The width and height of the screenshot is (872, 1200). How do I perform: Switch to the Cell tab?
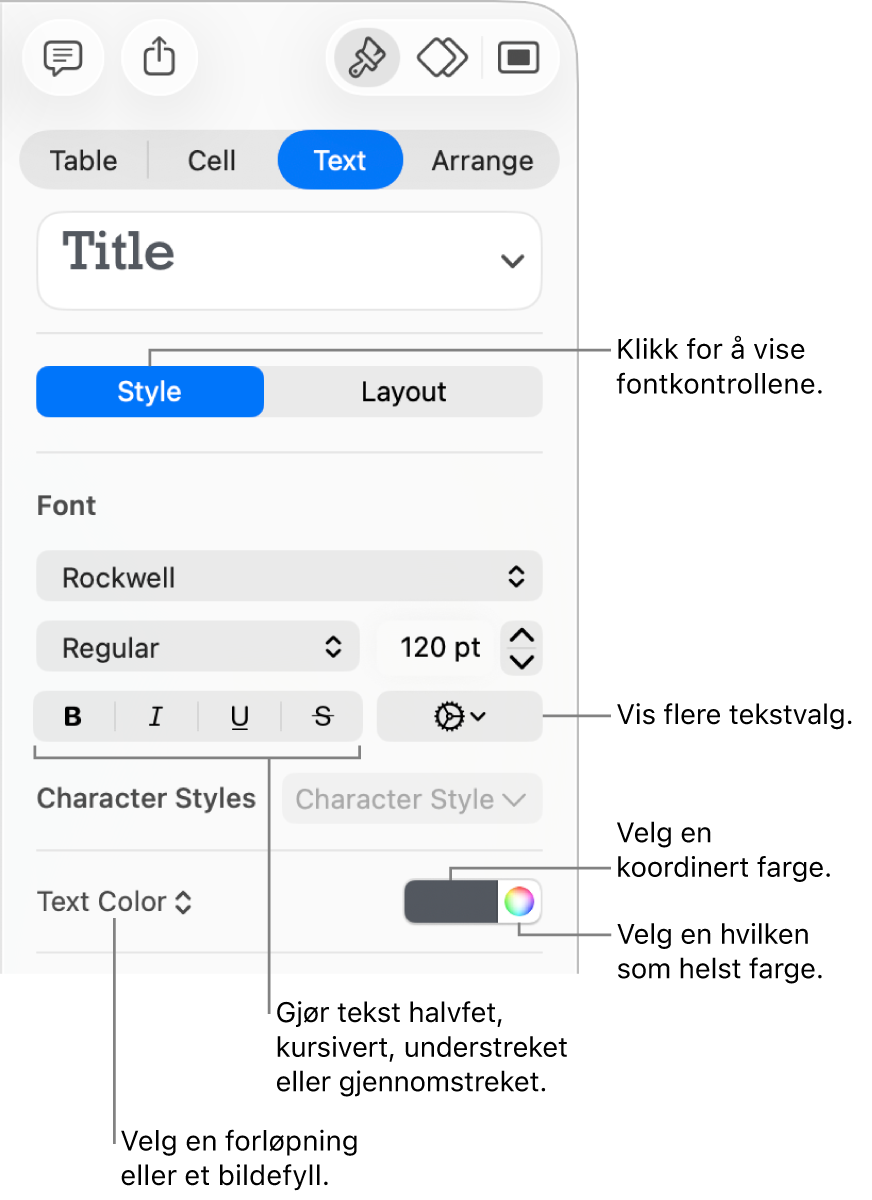coord(212,160)
